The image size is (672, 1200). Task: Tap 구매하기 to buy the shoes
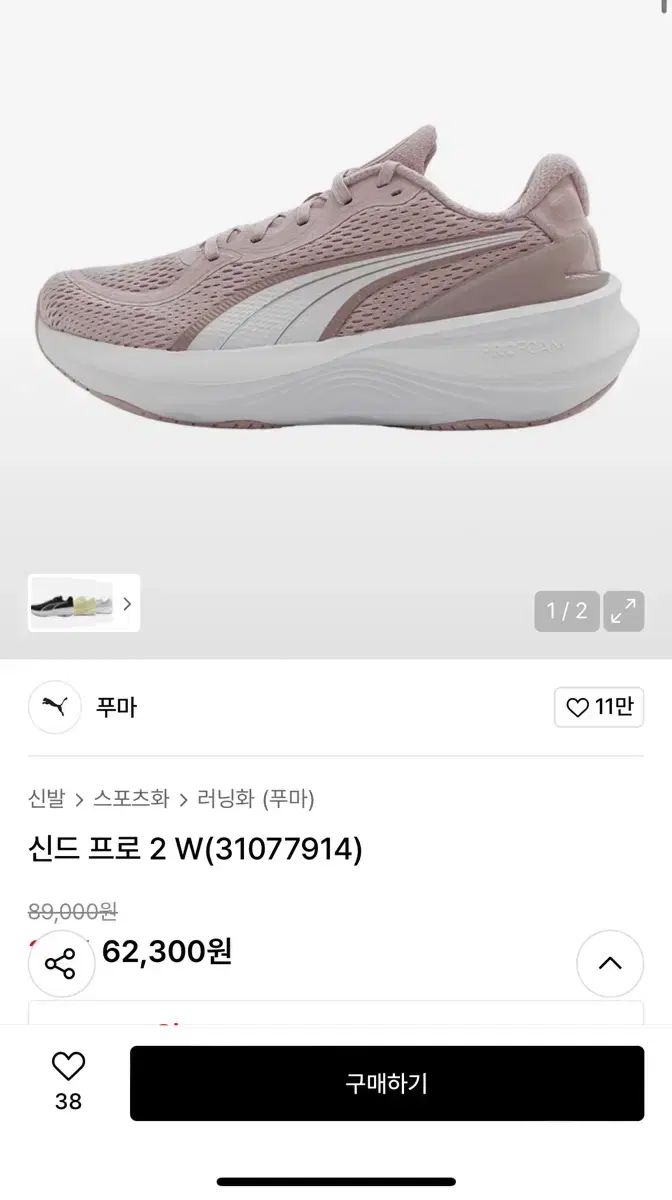(x=386, y=1083)
